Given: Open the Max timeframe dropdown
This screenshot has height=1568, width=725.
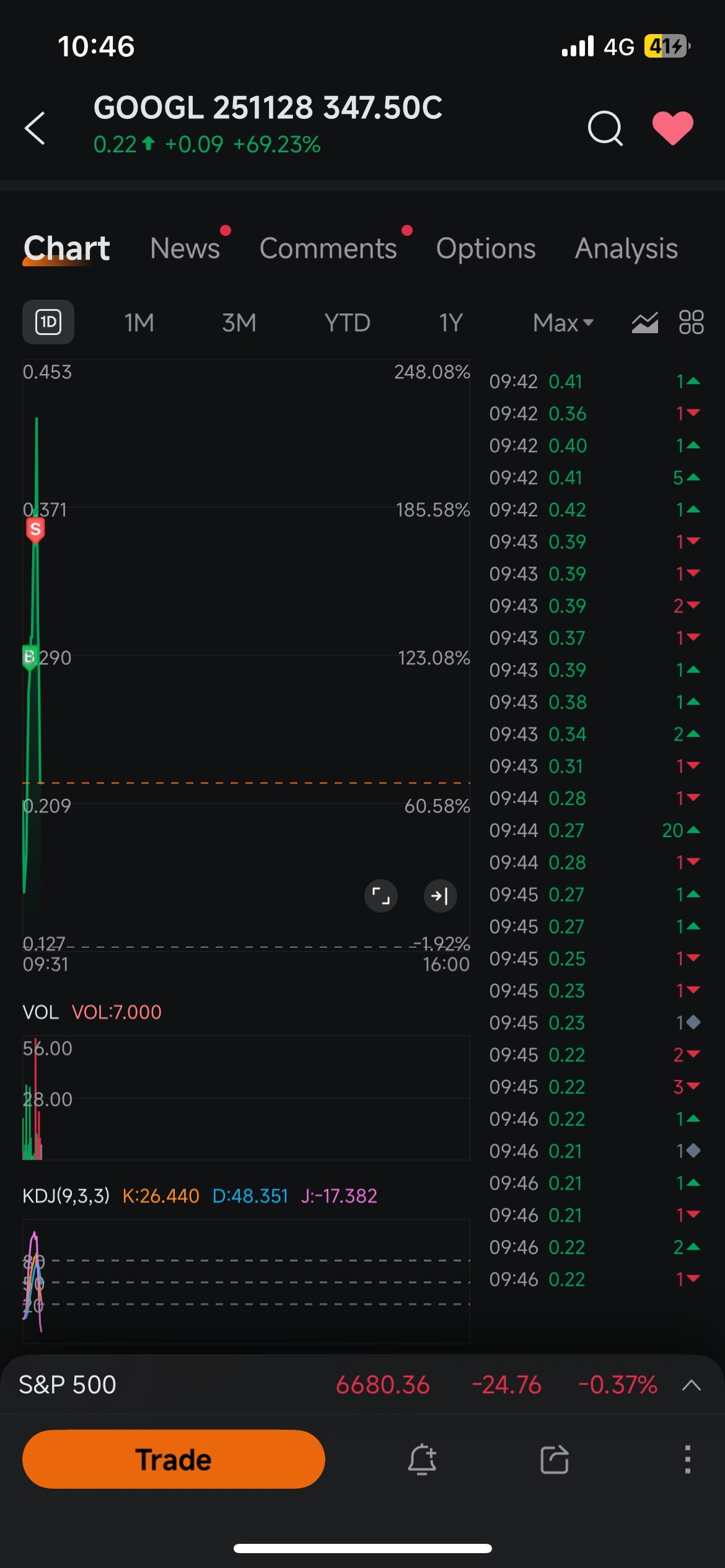Looking at the screenshot, I should coord(560,323).
